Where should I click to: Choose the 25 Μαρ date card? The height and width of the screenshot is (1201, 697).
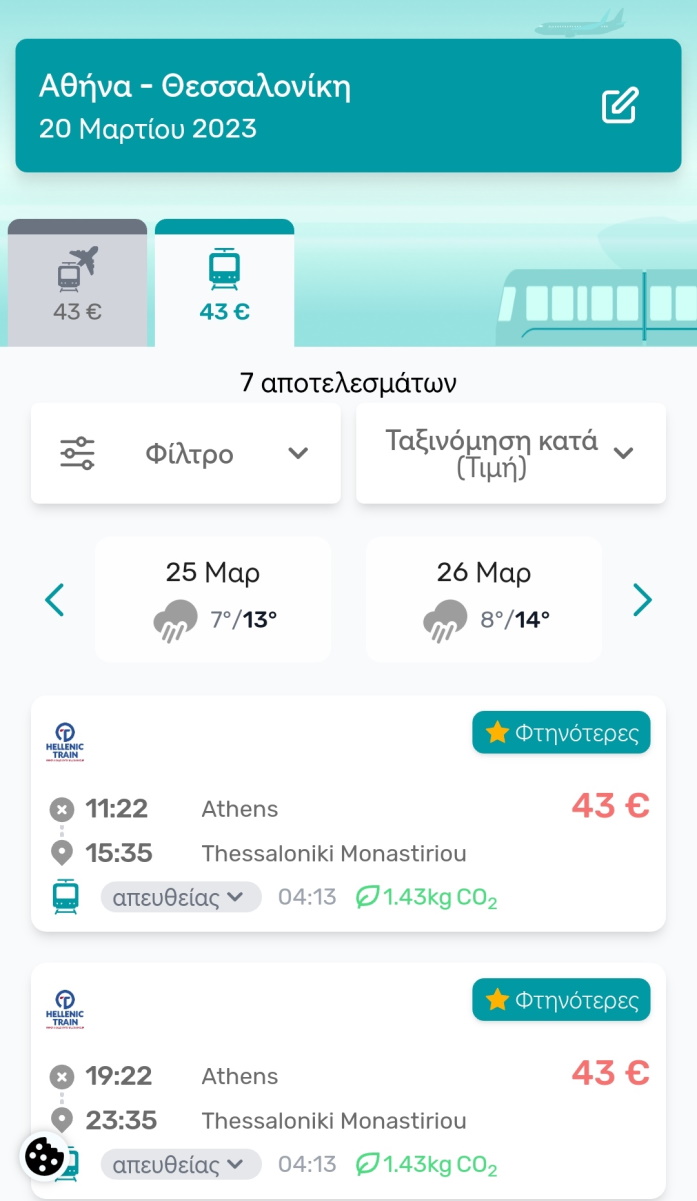tap(213, 599)
